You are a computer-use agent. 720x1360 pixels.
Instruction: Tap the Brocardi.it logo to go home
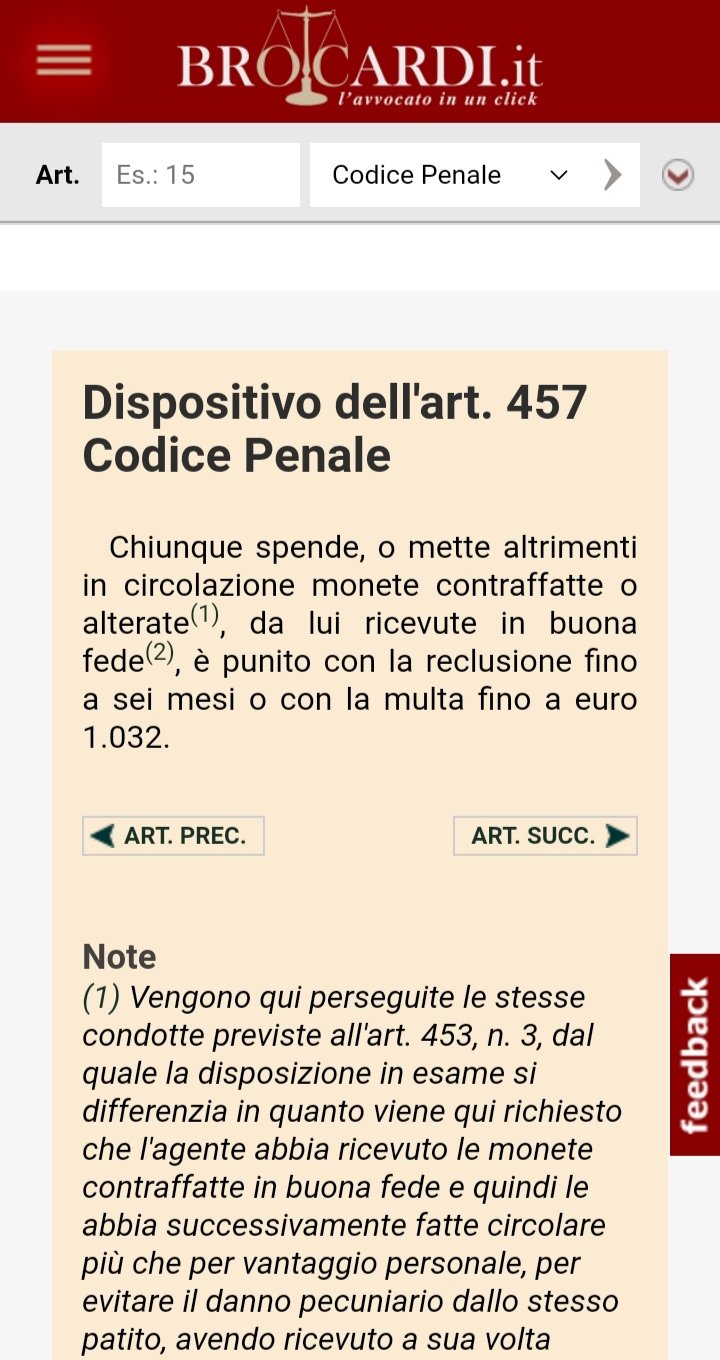point(360,60)
